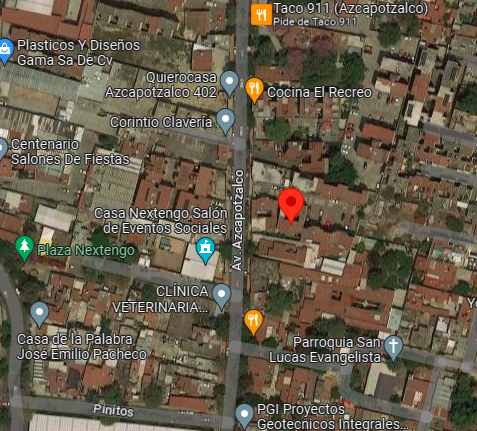Tap the Casa de la Palabra José Emilio Pacheco pin
The height and width of the screenshot is (431, 477).
[x=40, y=315]
